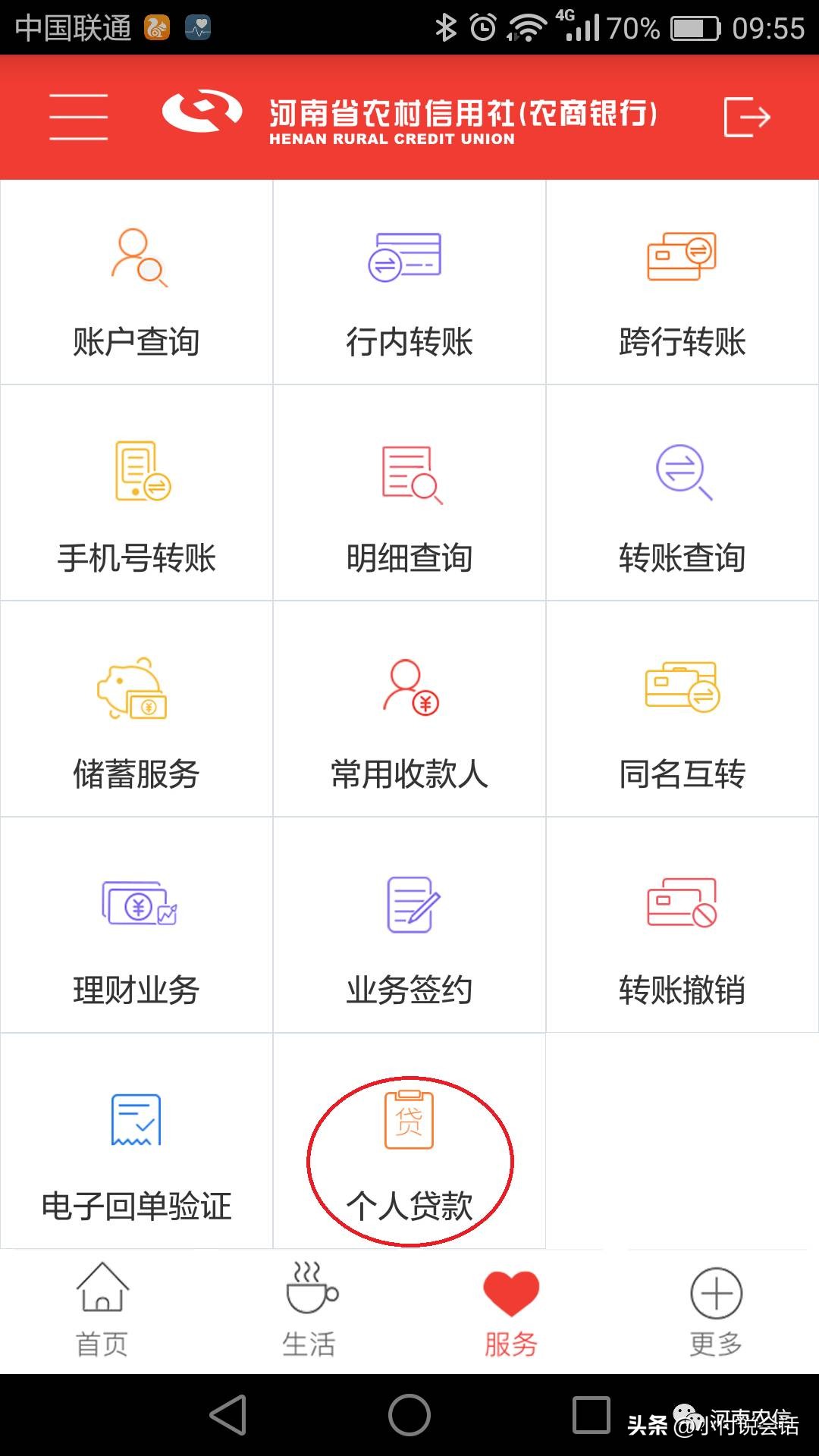Open 跨行转账 interbank transfer

pos(682,288)
